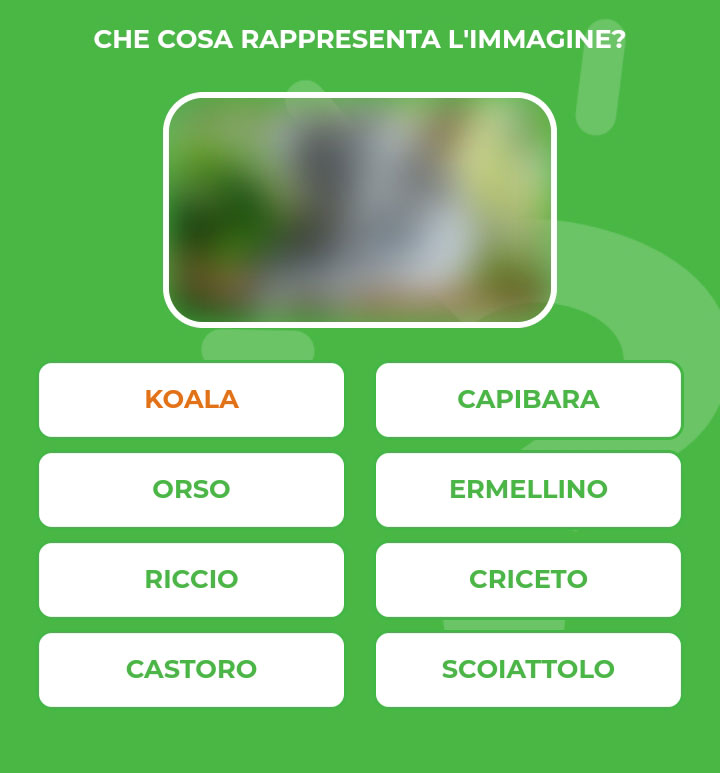720x773 pixels.
Task: Select CRICETO as your guess
Action: click(528, 580)
